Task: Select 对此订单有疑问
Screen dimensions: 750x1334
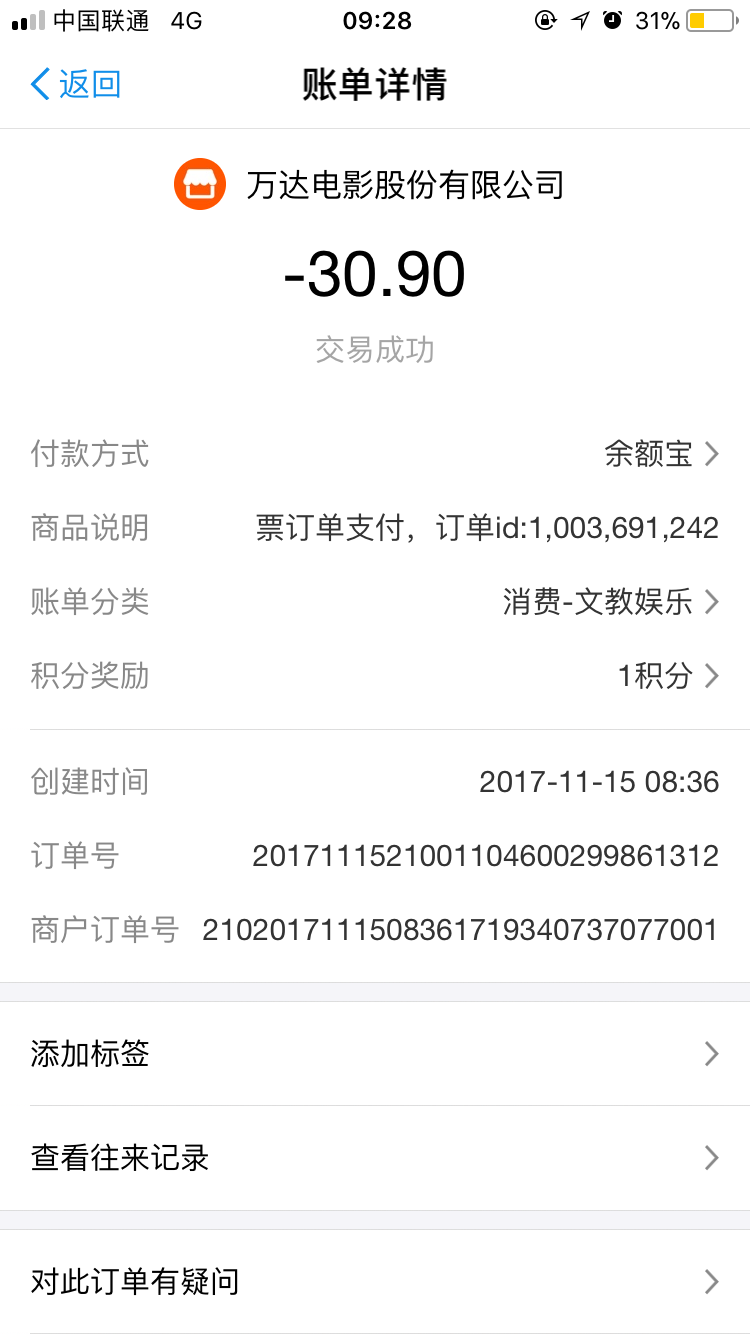Action: pos(375,1282)
